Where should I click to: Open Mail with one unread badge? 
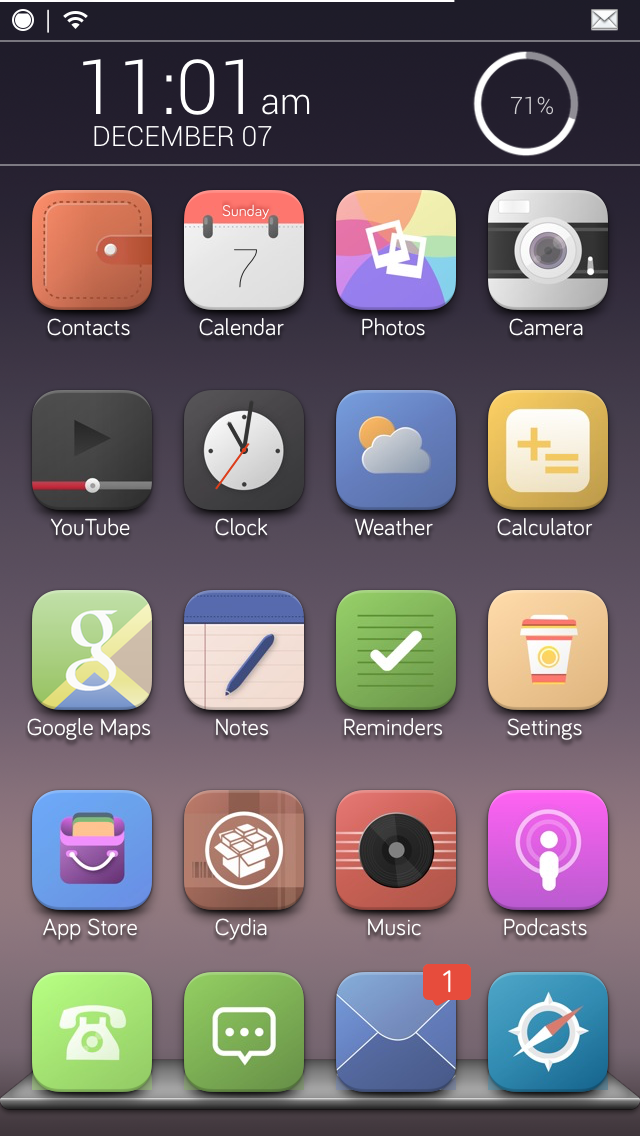point(396,1030)
